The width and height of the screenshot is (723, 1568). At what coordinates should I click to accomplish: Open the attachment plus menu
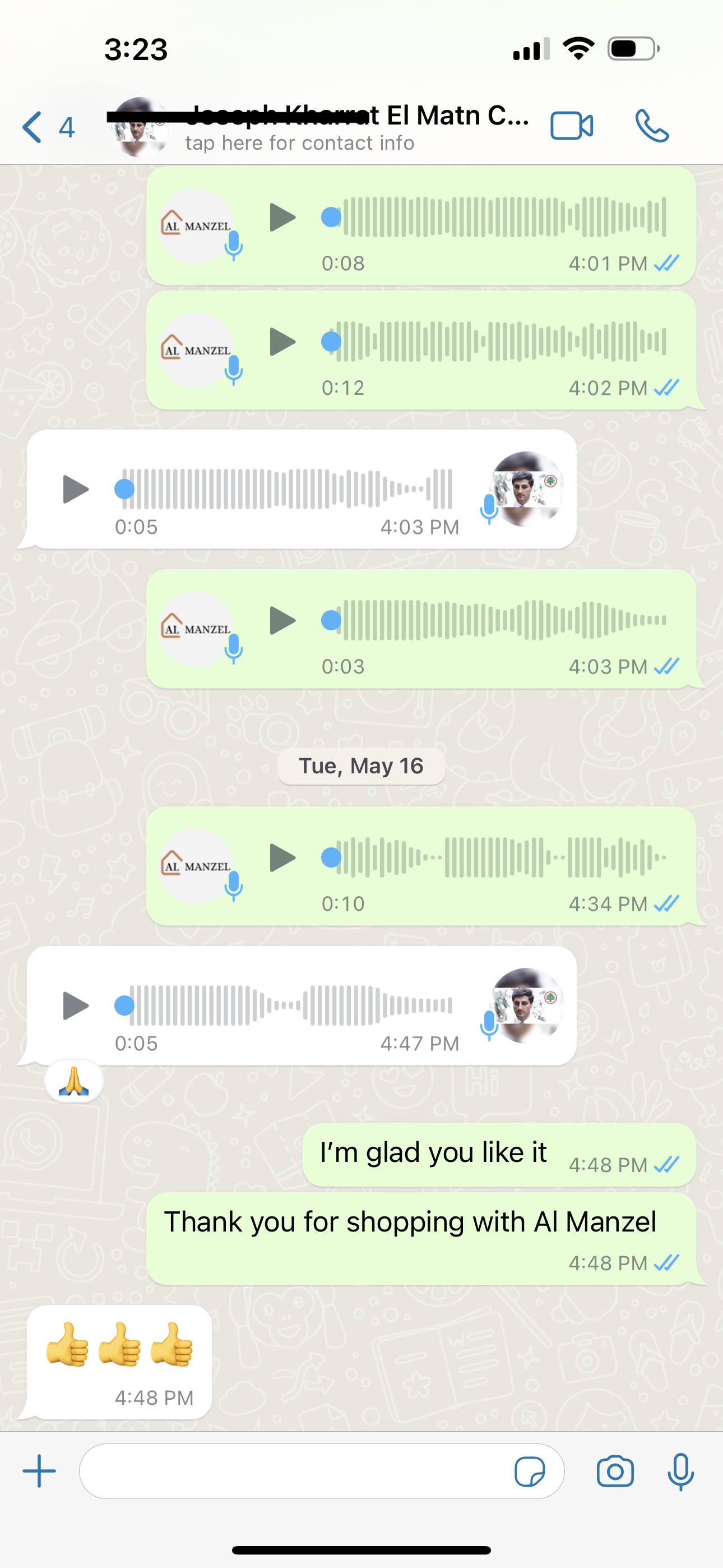point(40,1471)
